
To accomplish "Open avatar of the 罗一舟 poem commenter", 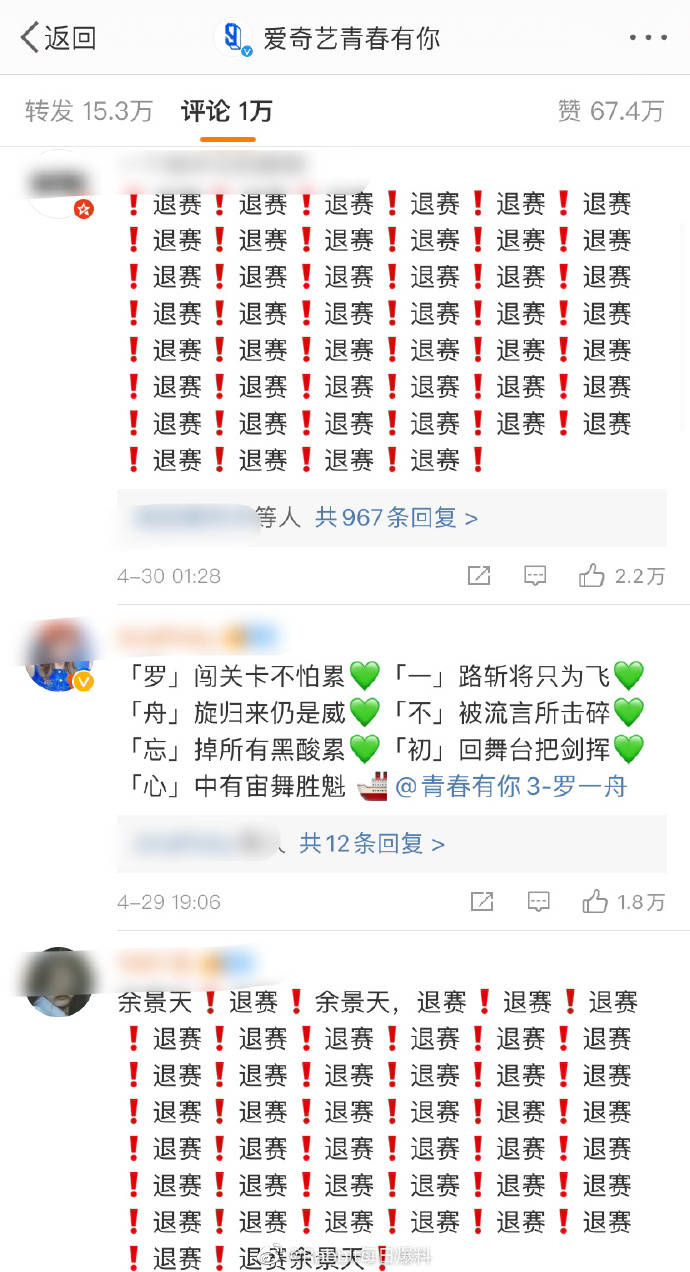I will coord(59,656).
